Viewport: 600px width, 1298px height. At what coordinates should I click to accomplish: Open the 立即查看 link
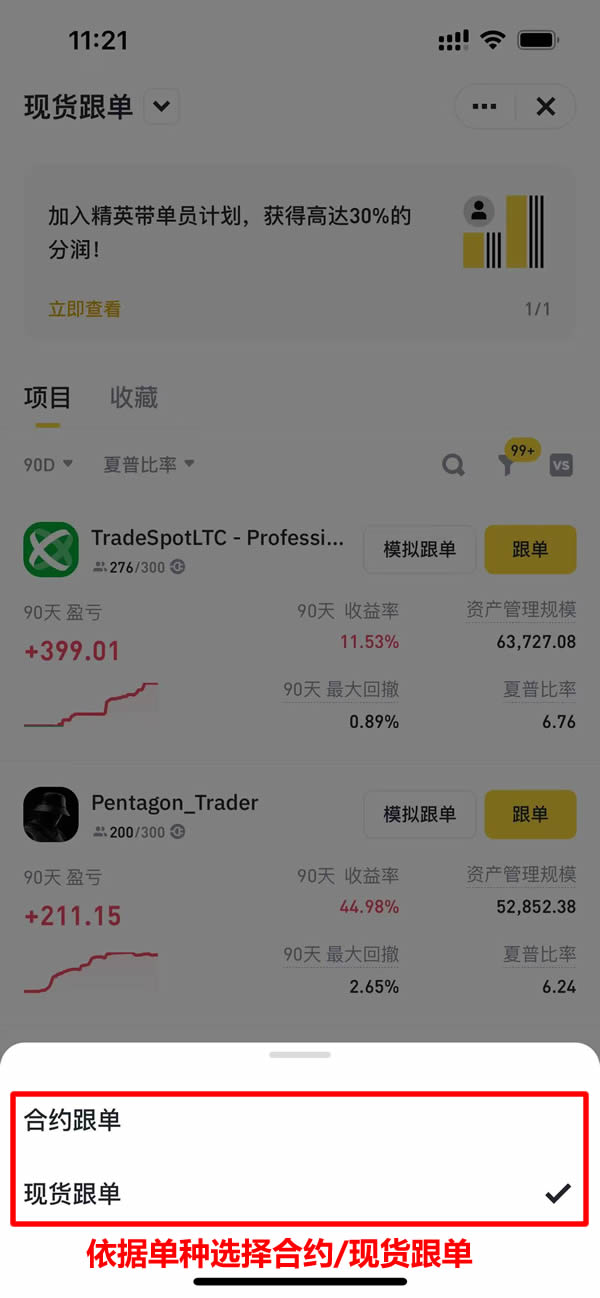click(84, 309)
